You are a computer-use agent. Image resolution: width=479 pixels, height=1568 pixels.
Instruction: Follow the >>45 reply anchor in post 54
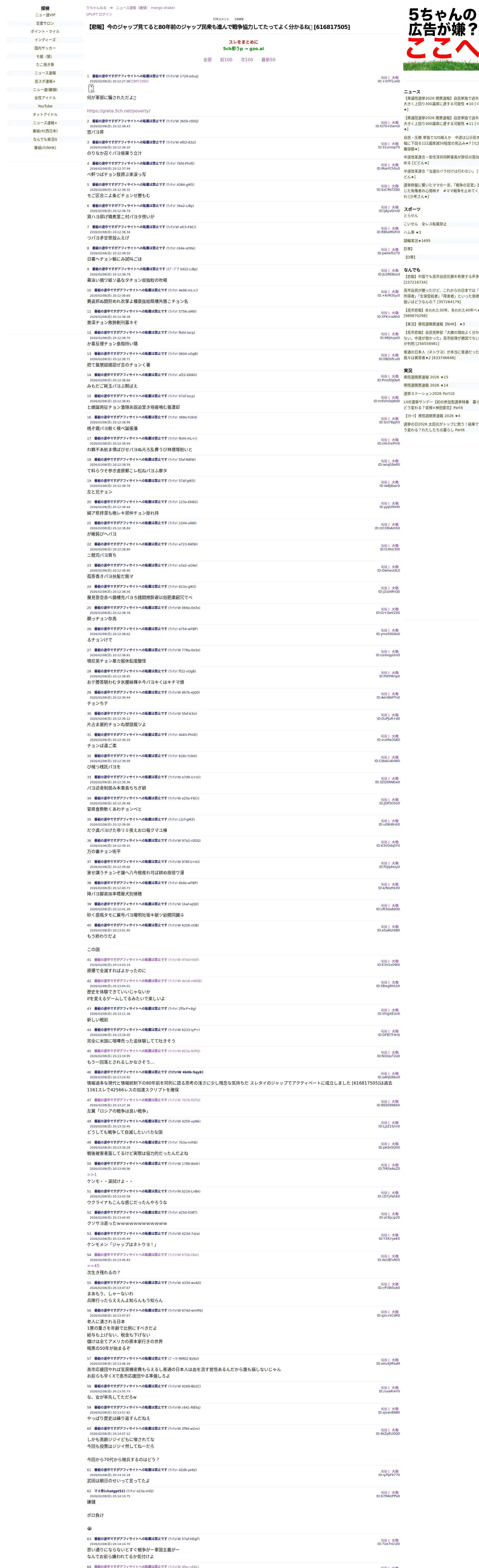click(93, 1265)
